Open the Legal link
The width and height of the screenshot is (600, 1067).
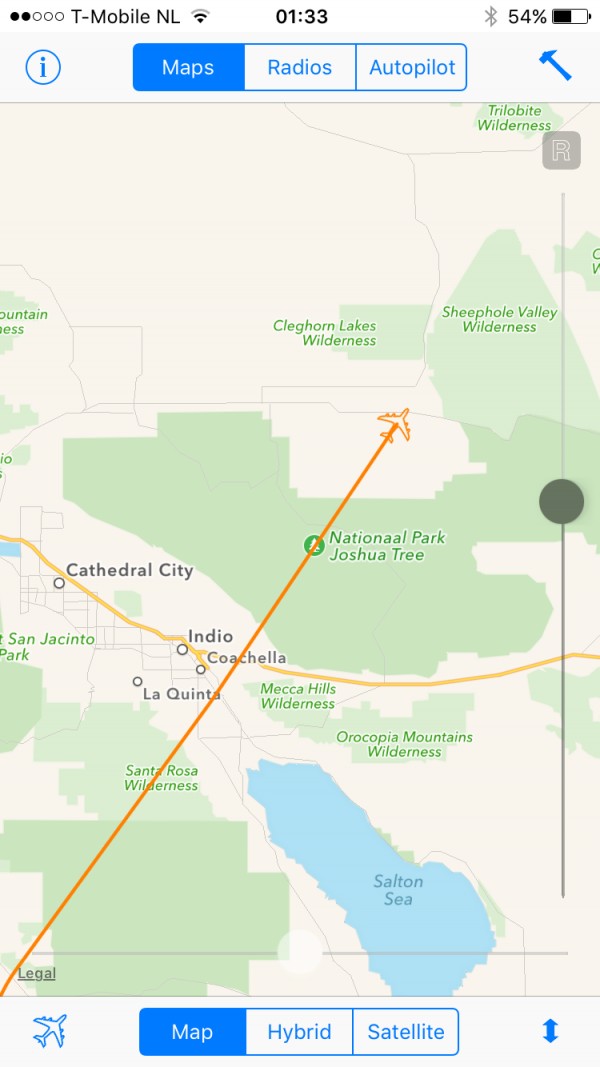pyautogui.click(x=37, y=974)
